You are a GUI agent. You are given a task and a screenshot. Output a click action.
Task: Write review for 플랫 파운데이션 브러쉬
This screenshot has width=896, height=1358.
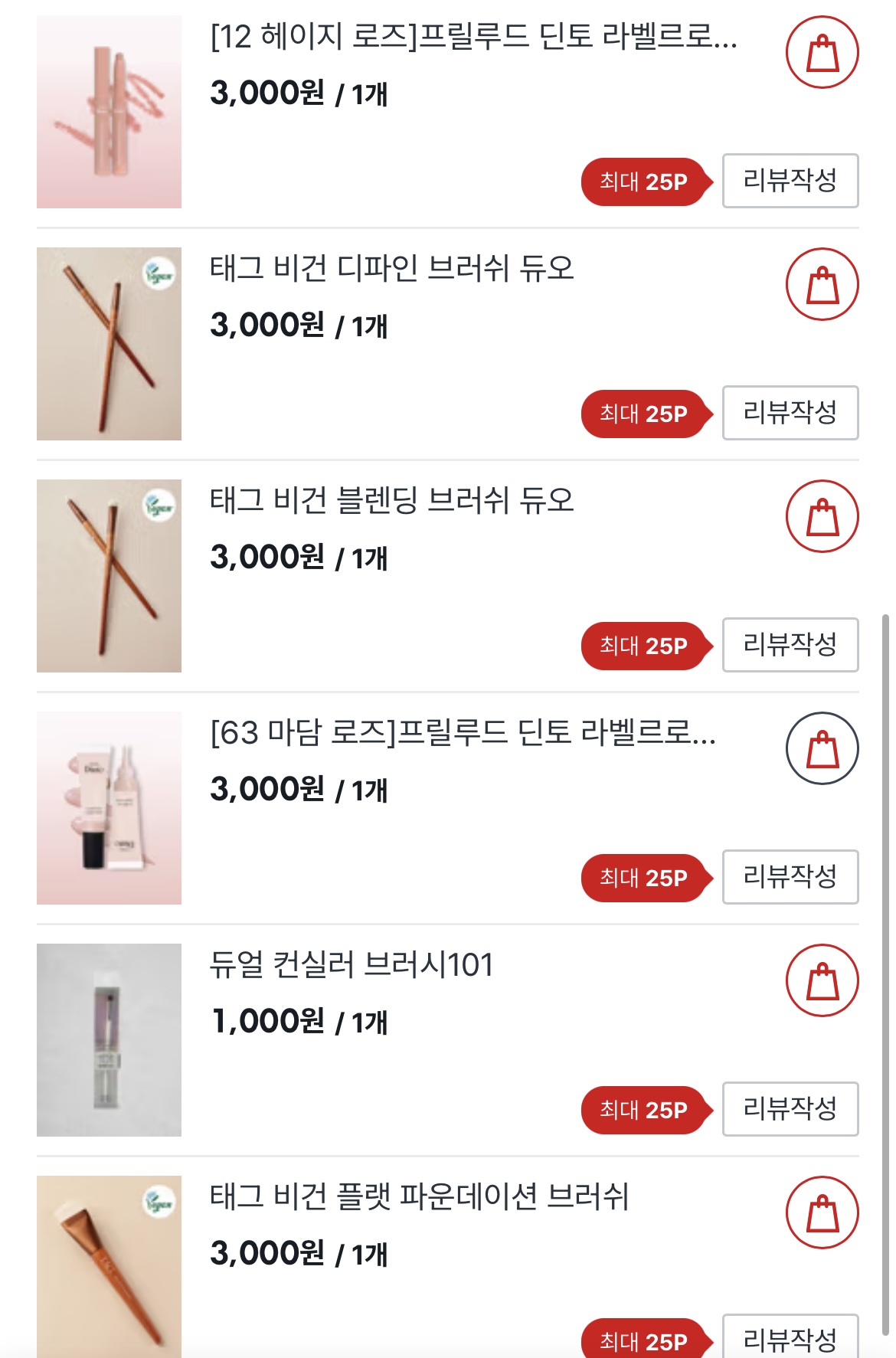tap(790, 1338)
